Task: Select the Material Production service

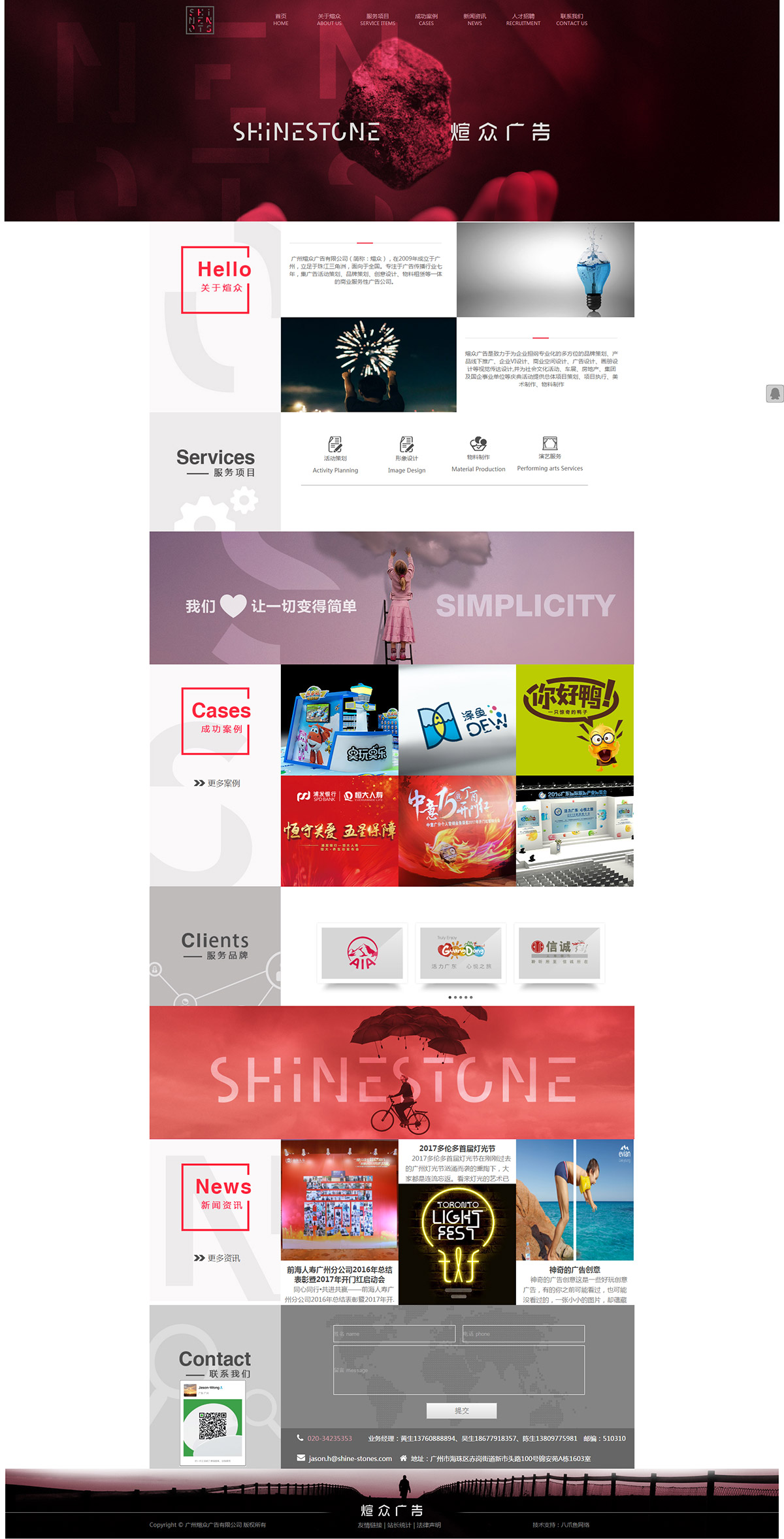Action: click(x=478, y=454)
